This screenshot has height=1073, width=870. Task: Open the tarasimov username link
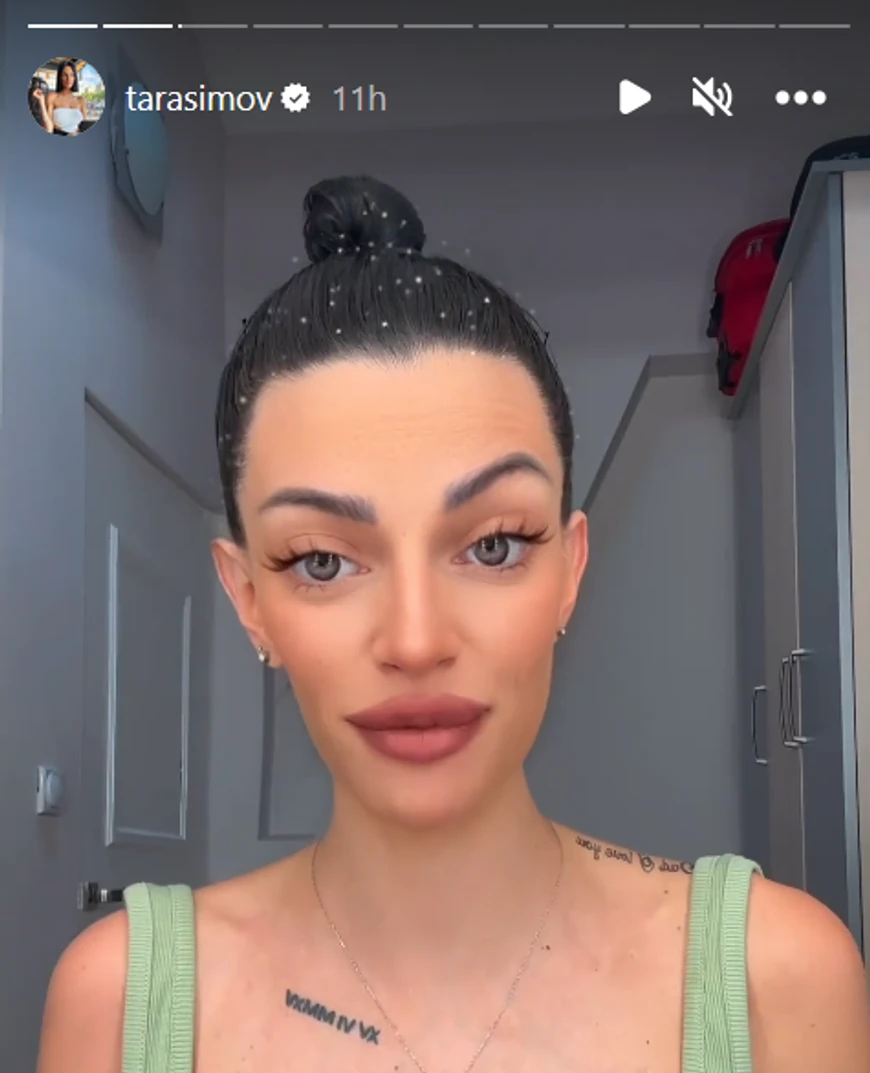199,98
